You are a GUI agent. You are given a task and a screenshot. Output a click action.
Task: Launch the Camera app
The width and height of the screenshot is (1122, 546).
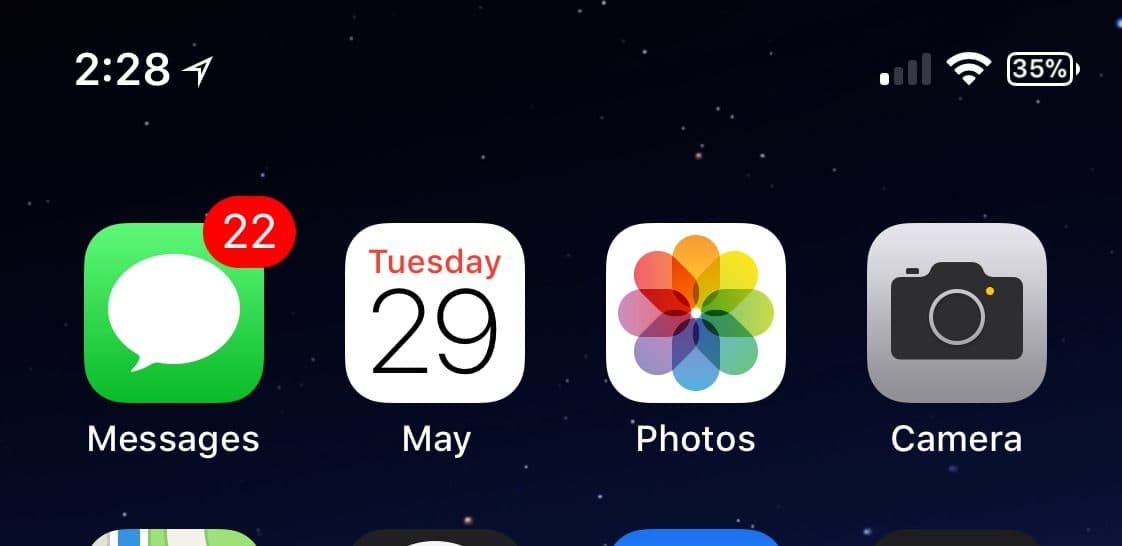[x=956, y=313]
